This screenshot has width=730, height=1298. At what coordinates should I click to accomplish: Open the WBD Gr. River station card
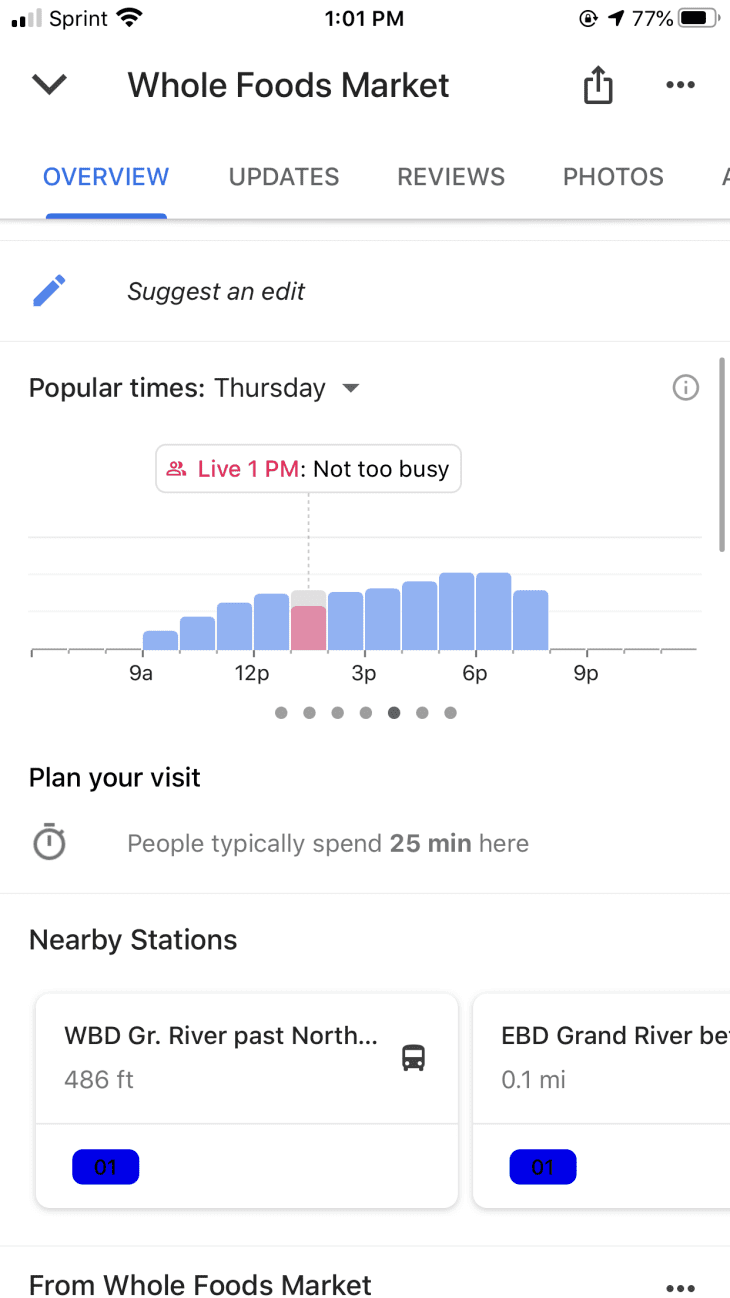click(x=246, y=1058)
